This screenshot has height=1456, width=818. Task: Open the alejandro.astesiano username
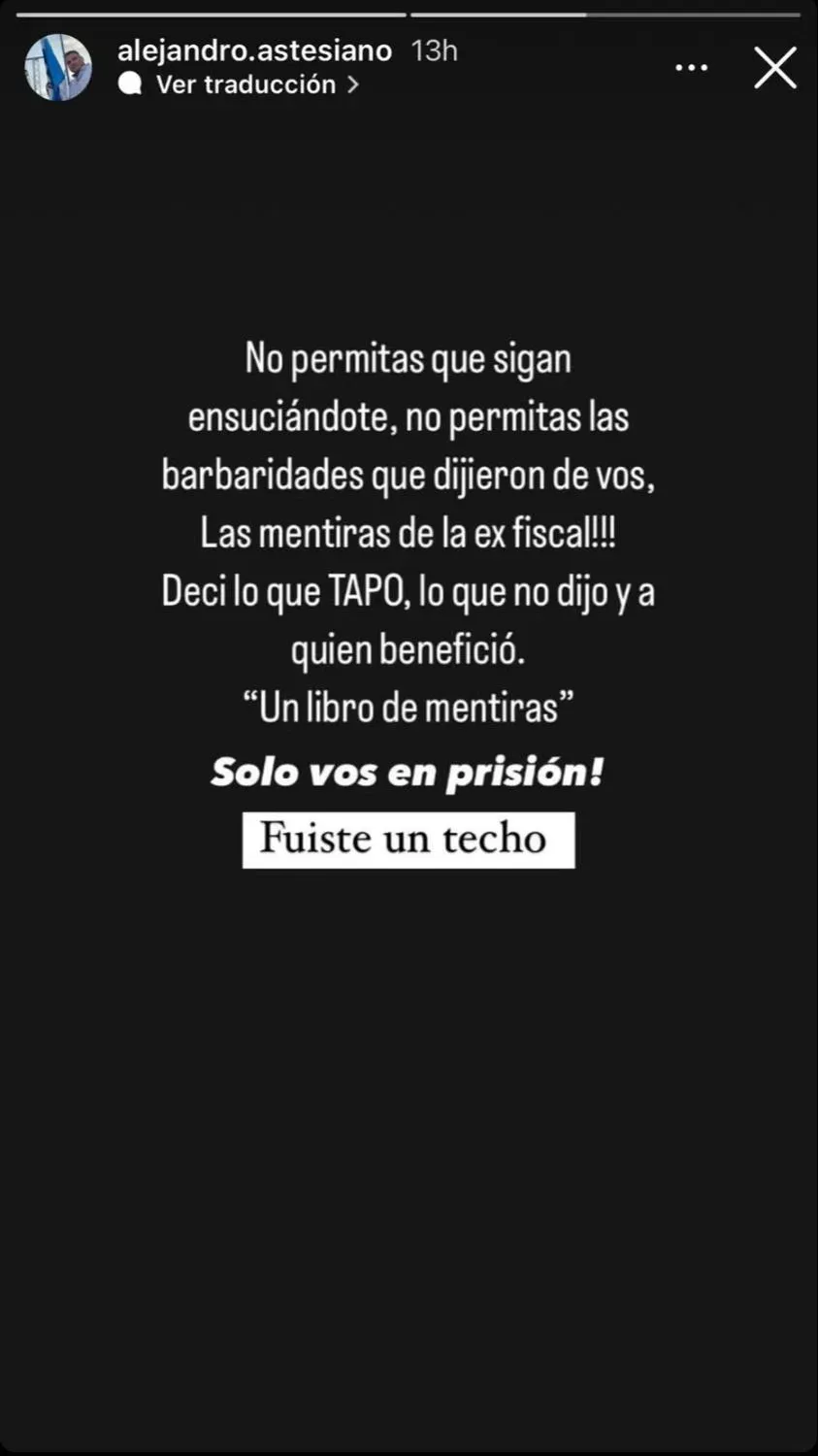pos(254,50)
